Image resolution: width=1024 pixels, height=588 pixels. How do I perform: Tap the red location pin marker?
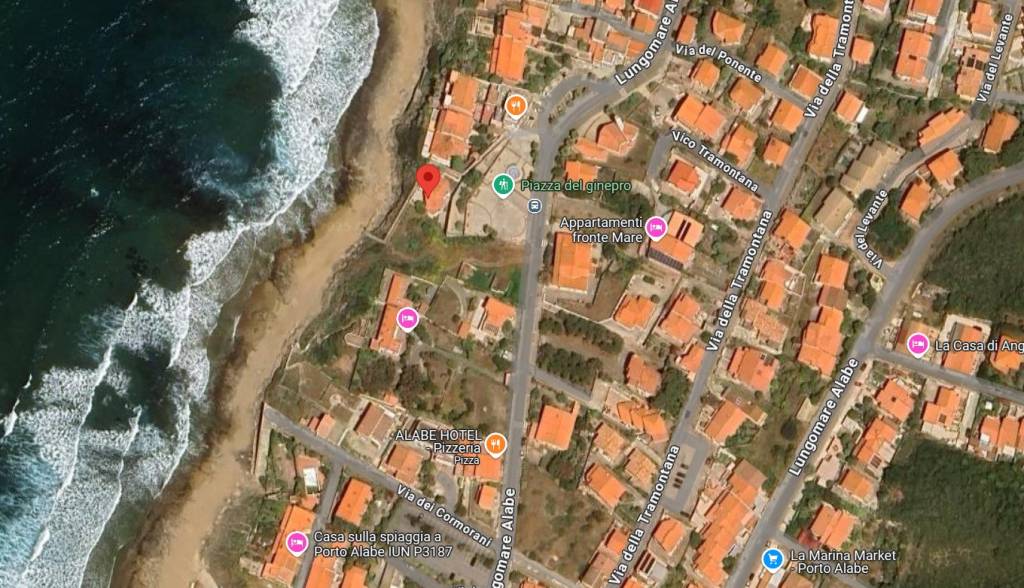click(428, 181)
